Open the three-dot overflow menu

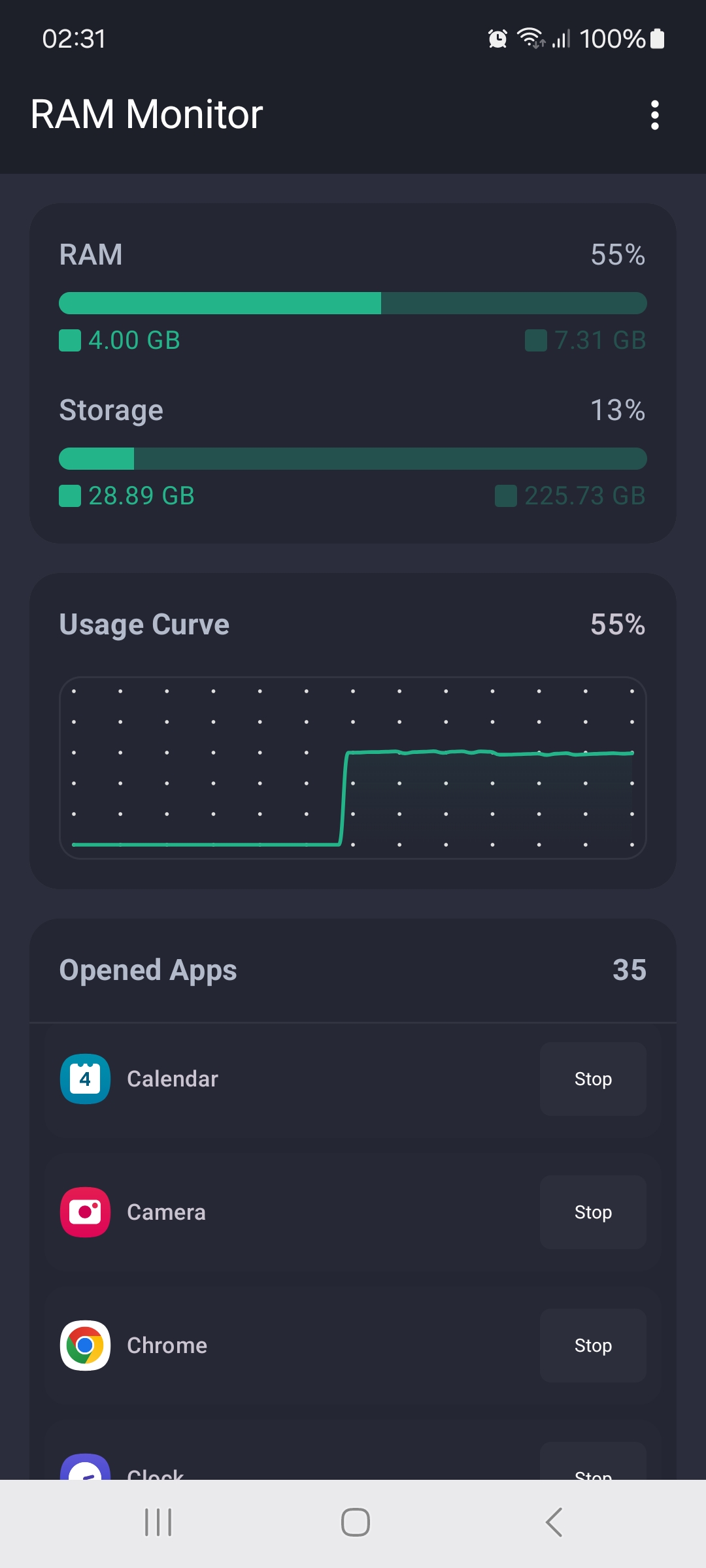(x=654, y=114)
